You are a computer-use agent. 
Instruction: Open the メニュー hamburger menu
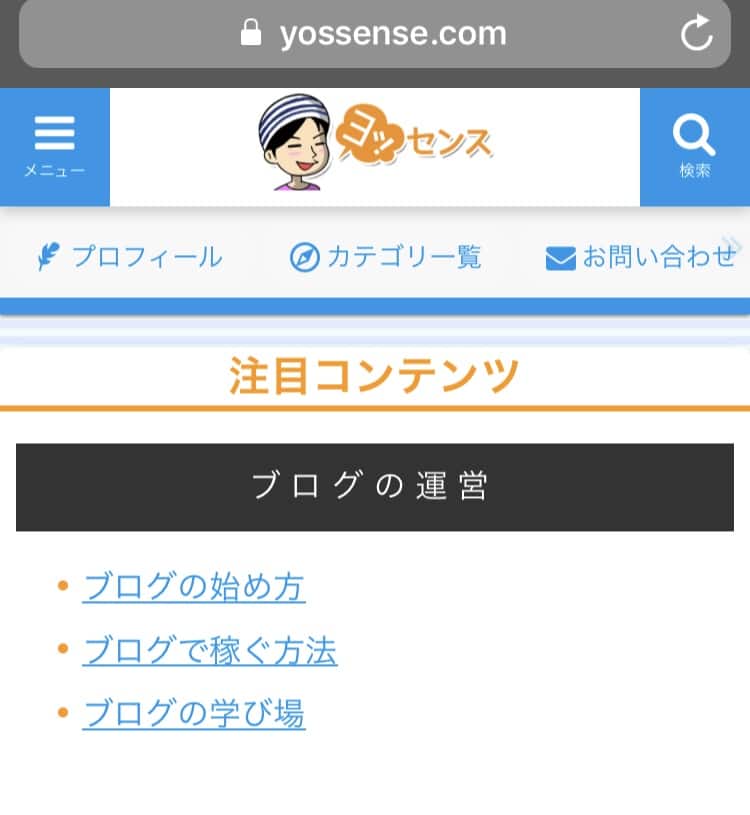pos(54,146)
